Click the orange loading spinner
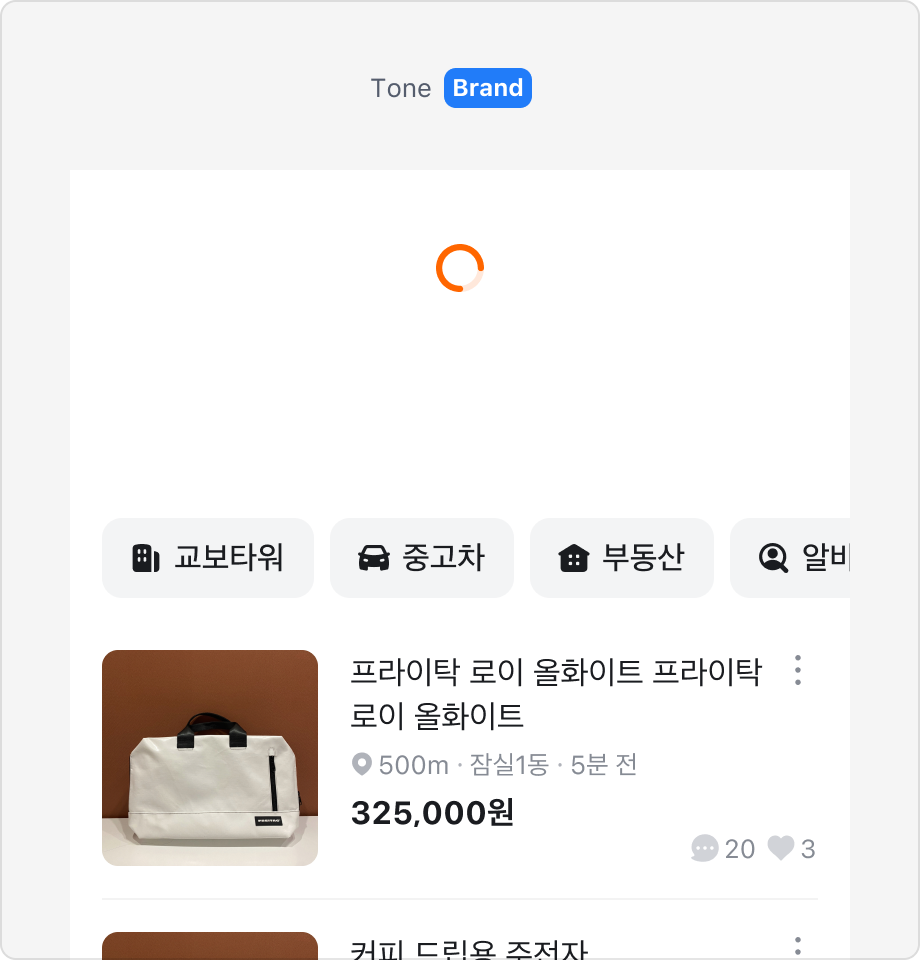Image resolution: width=920 pixels, height=960 pixels. click(460, 266)
